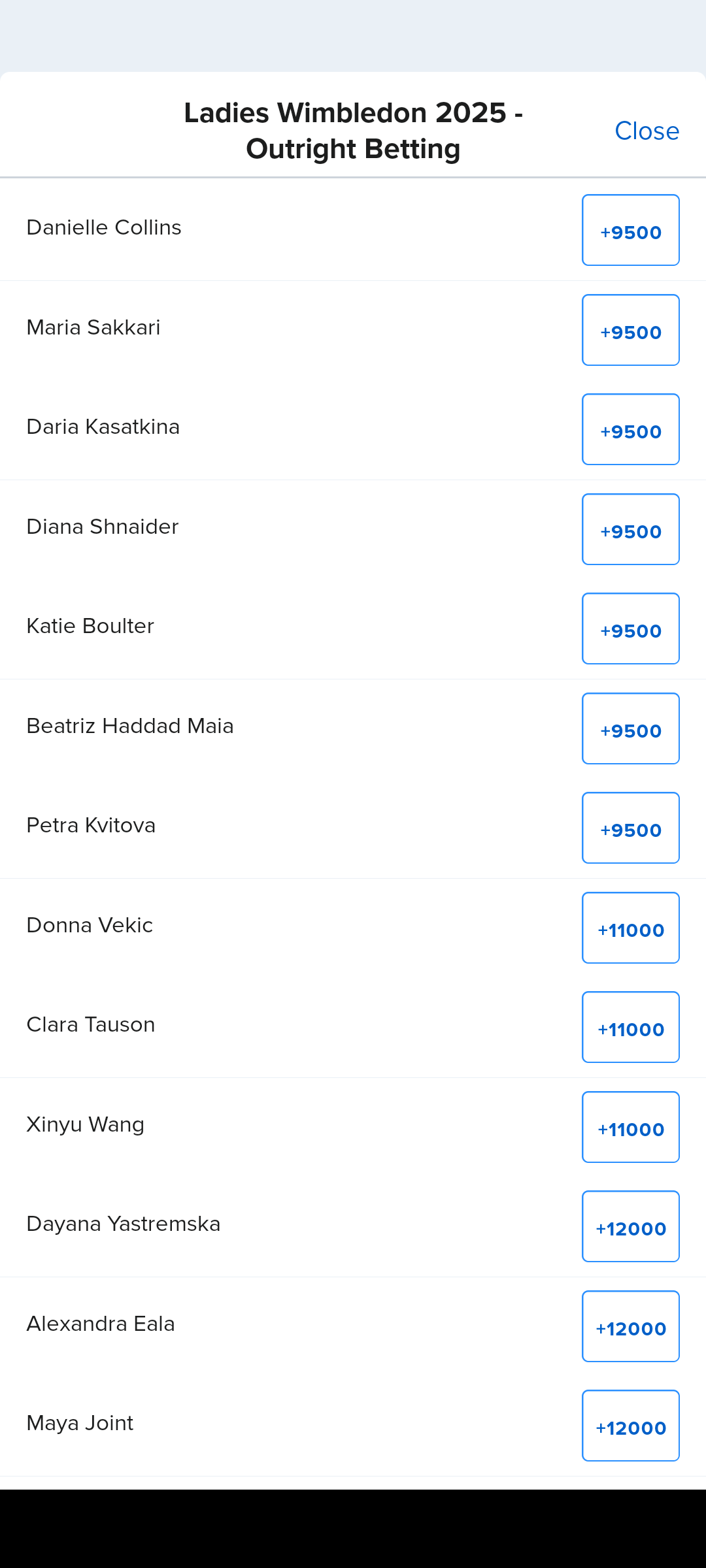Close the Outright Betting panel
Image resolution: width=706 pixels, height=1568 pixels.
(647, 131)
